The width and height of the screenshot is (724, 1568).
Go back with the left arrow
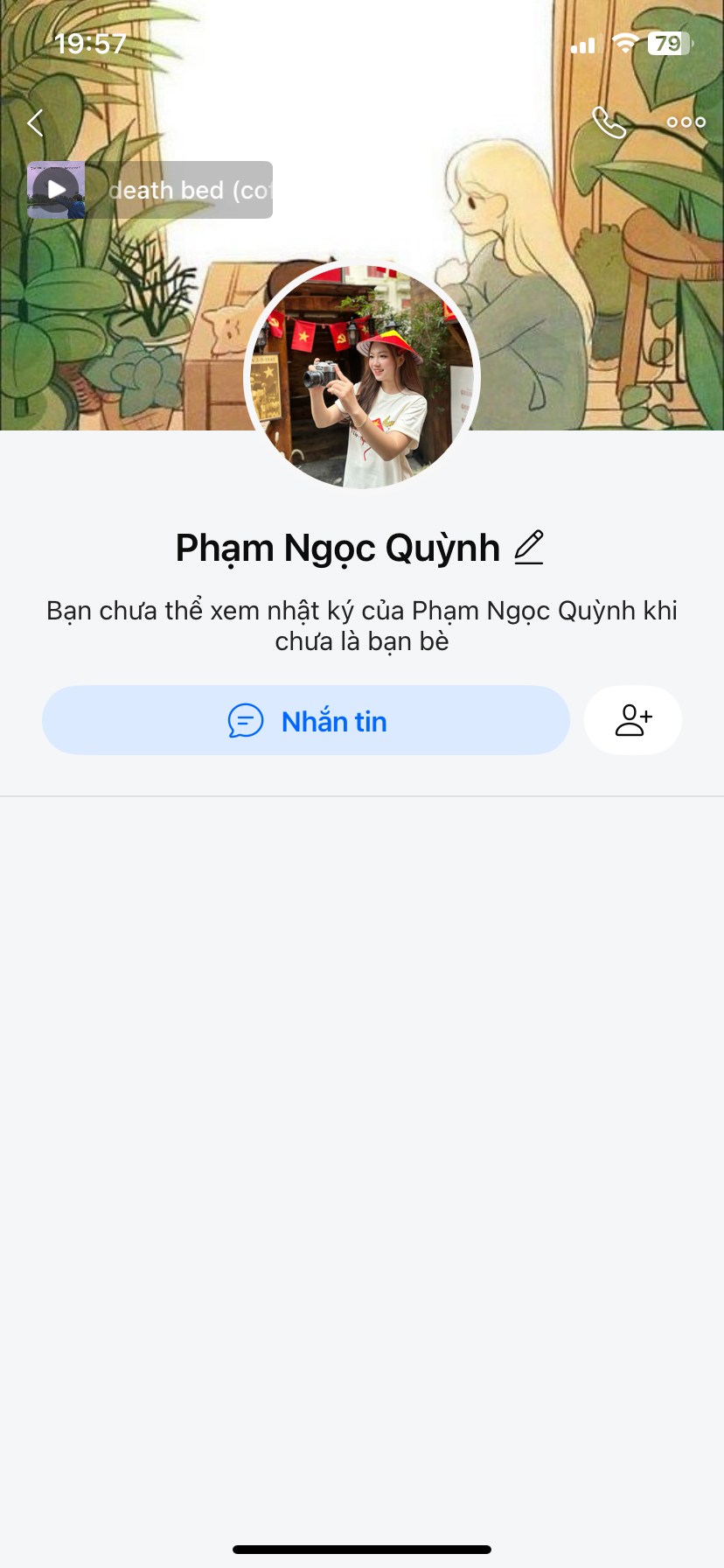[35, 123]
